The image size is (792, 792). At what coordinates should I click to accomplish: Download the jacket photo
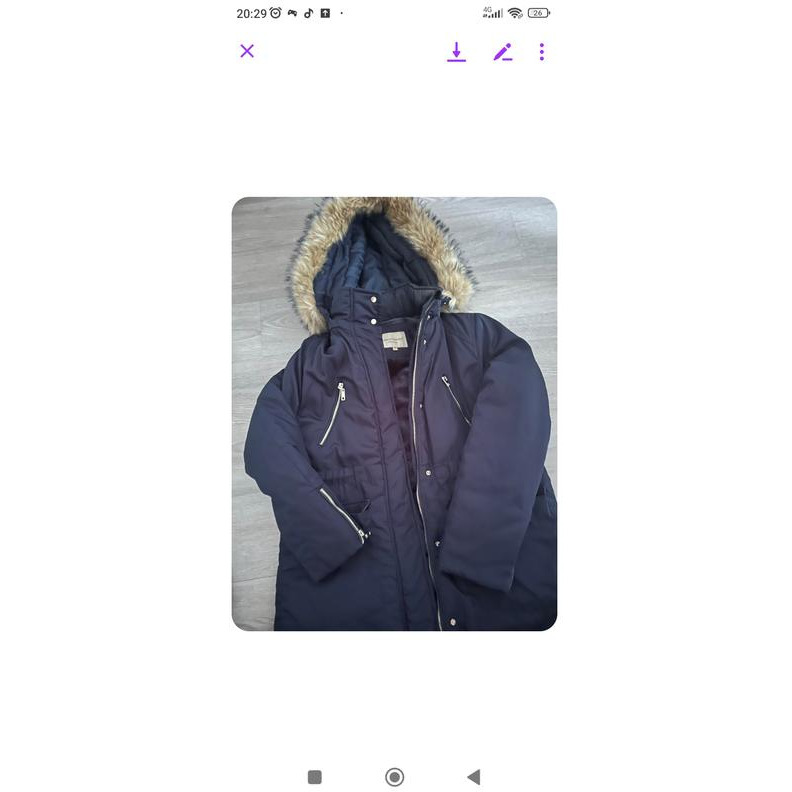click(456, 51)
